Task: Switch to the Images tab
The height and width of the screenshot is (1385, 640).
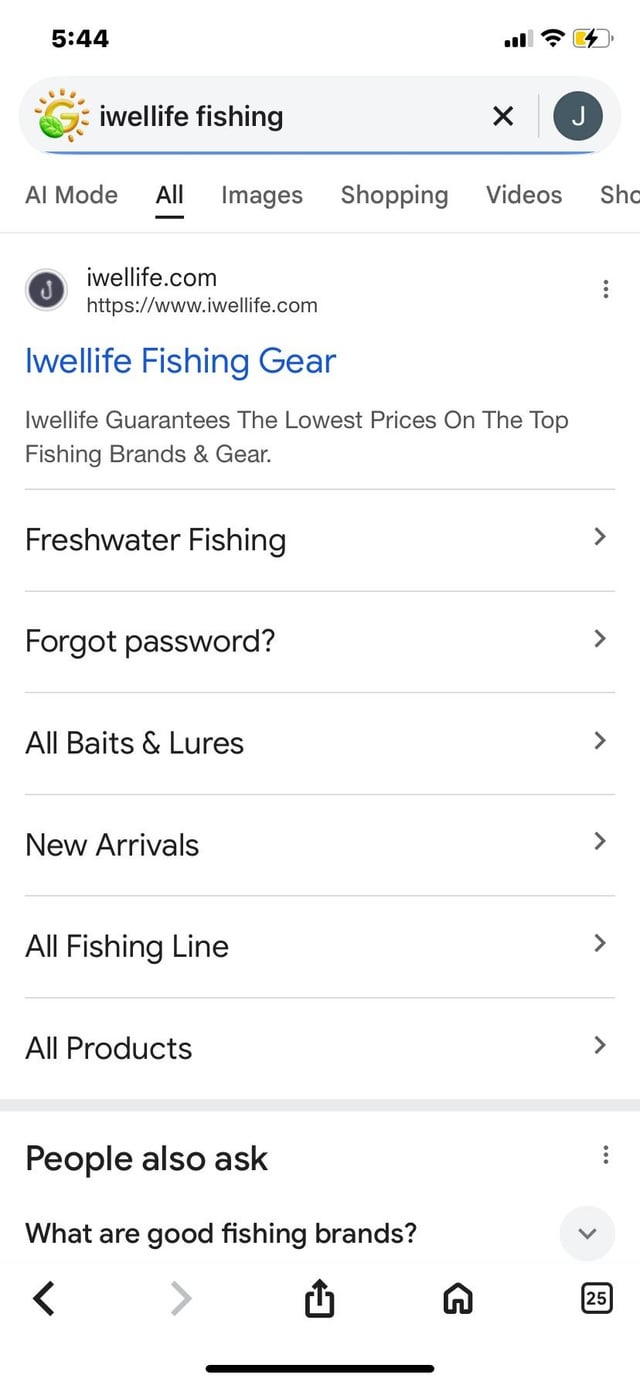Action: tap(261, 195)
